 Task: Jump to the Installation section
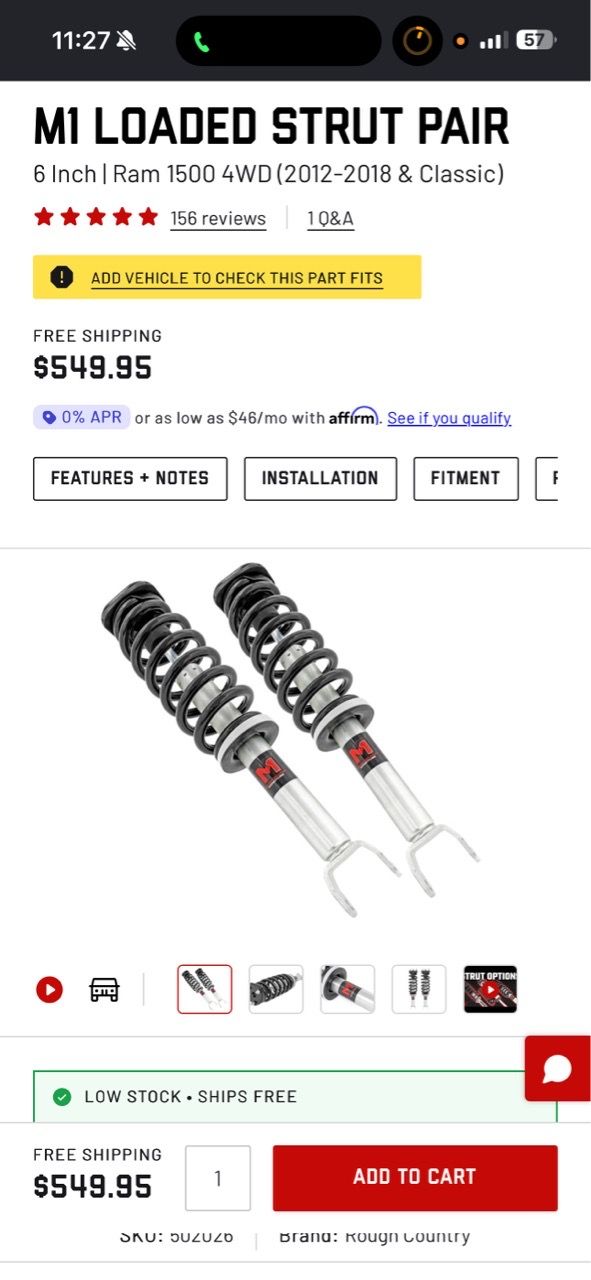point(320,478)
